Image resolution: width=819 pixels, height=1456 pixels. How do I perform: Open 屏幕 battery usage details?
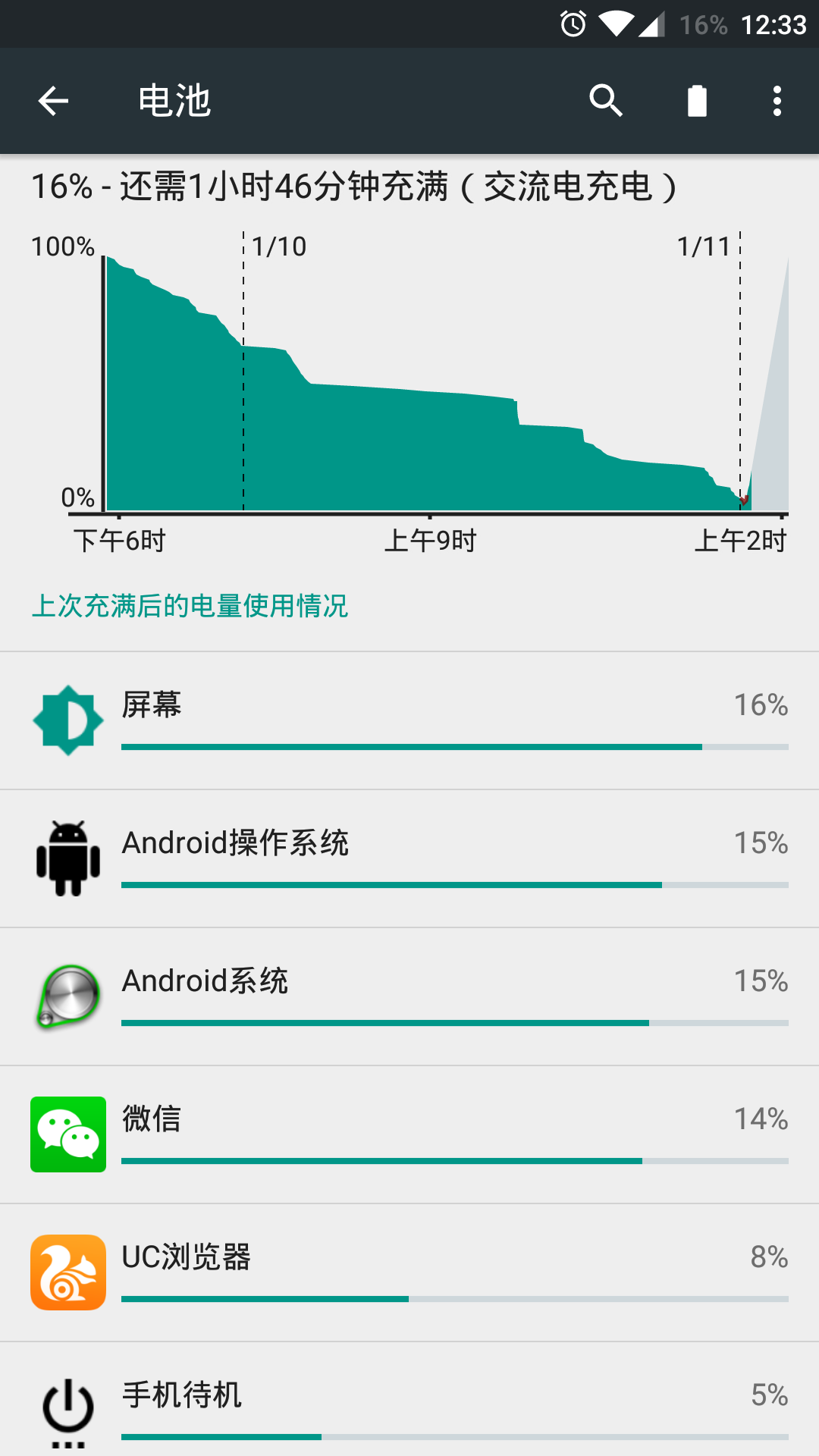[409, 720]
